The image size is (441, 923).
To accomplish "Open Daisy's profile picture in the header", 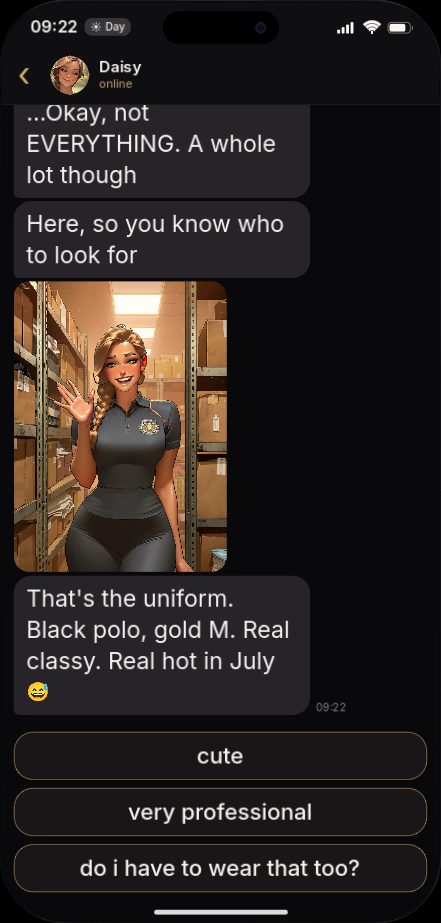I will click(x=70, y=75).
